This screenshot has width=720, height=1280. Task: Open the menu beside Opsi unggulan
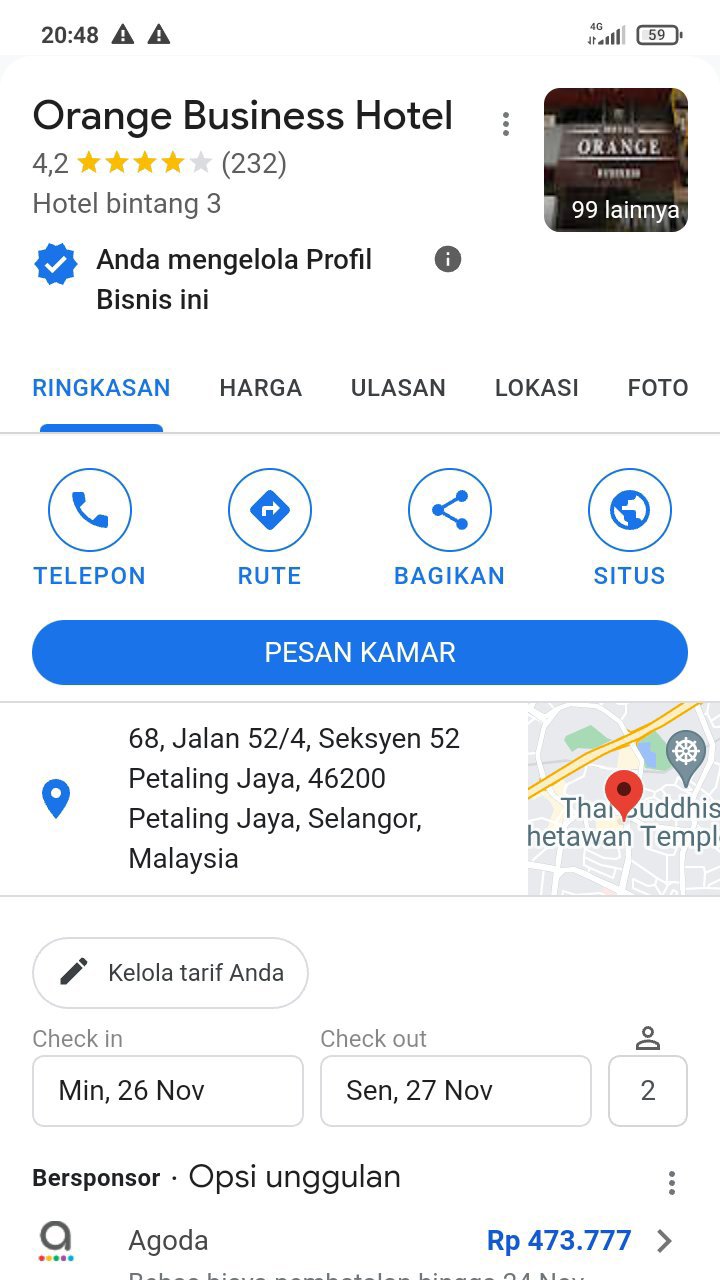coord(672,1183)
